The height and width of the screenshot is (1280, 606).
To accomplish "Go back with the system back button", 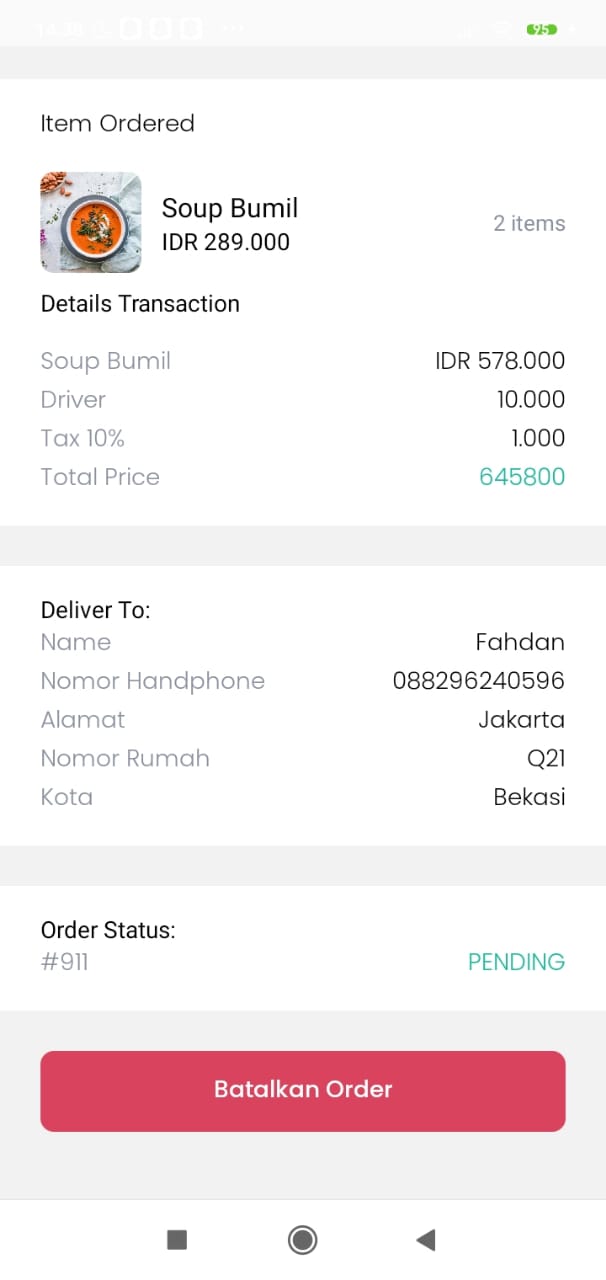I will (426, 1240).
